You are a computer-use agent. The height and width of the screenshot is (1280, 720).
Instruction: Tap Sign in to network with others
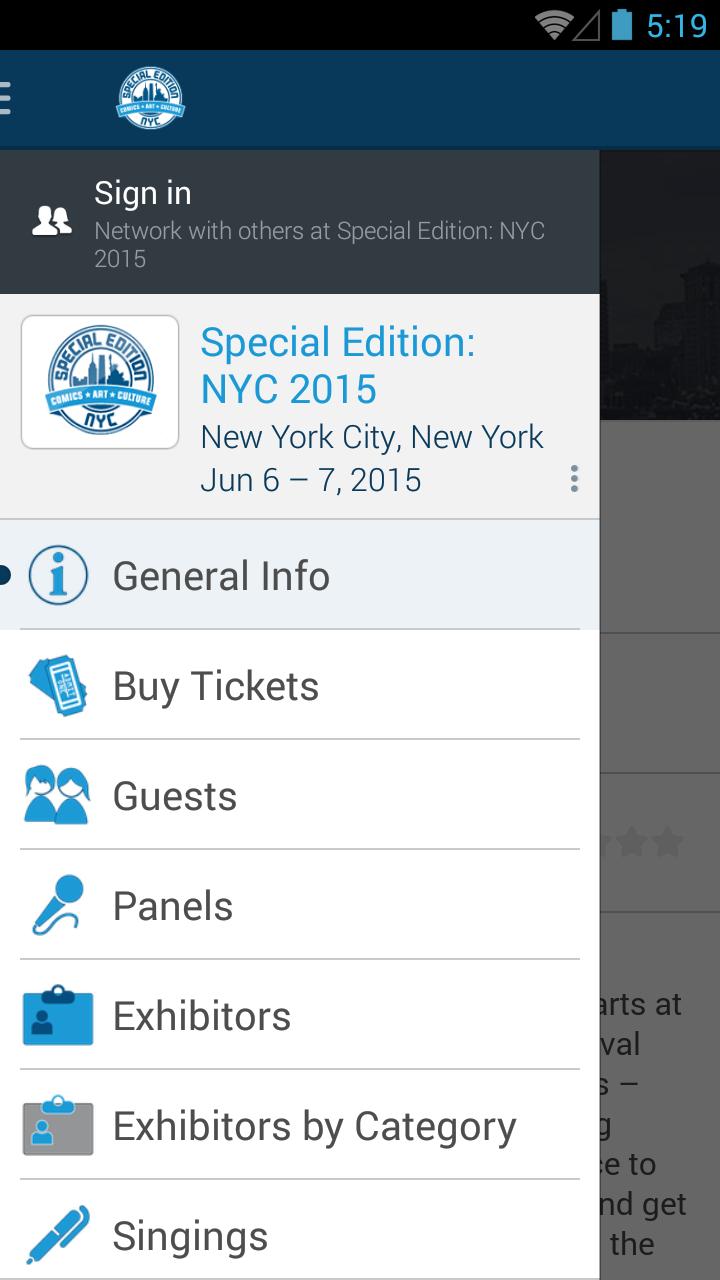(x=143, y=192)
